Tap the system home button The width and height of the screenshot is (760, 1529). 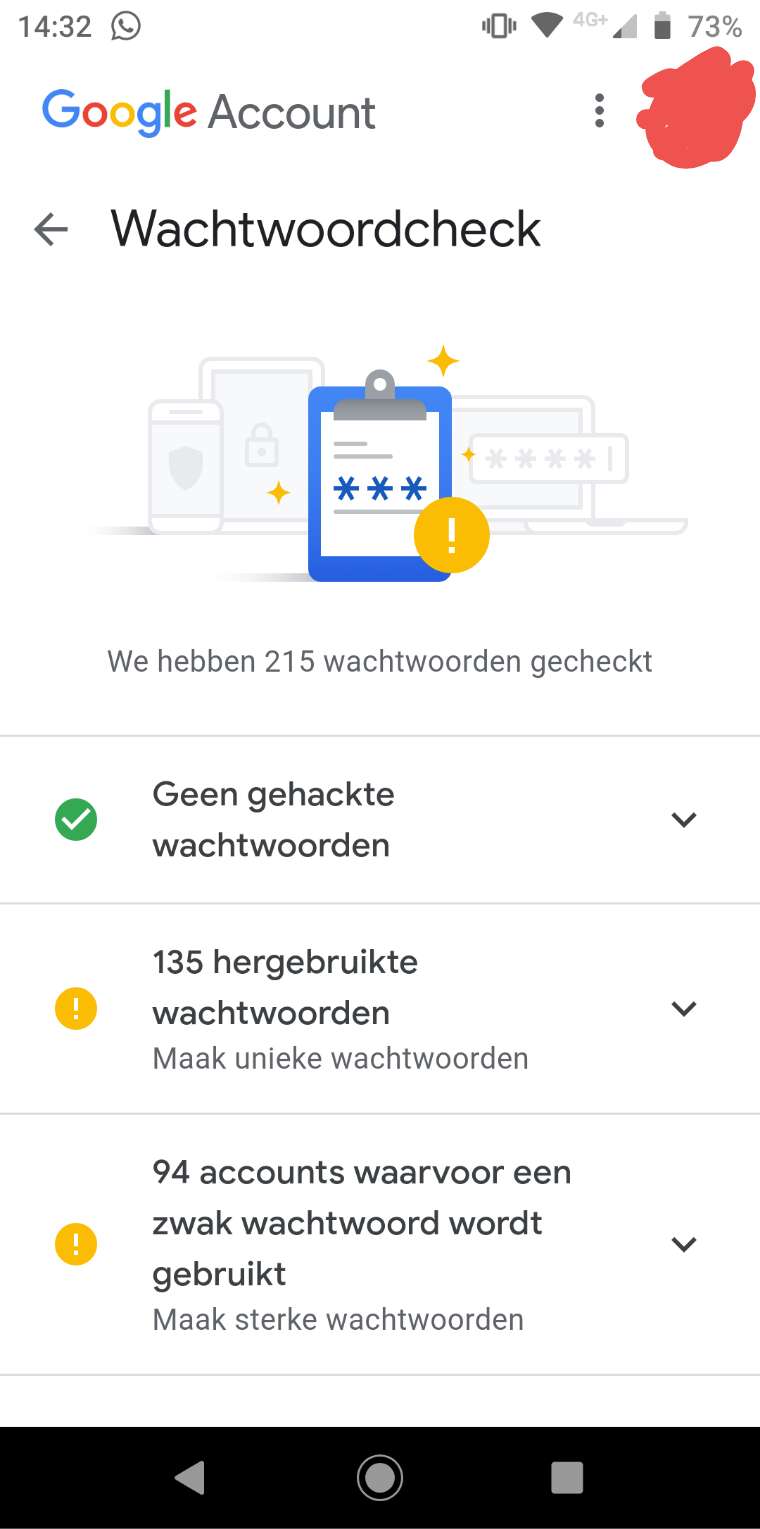(380, 1477)
